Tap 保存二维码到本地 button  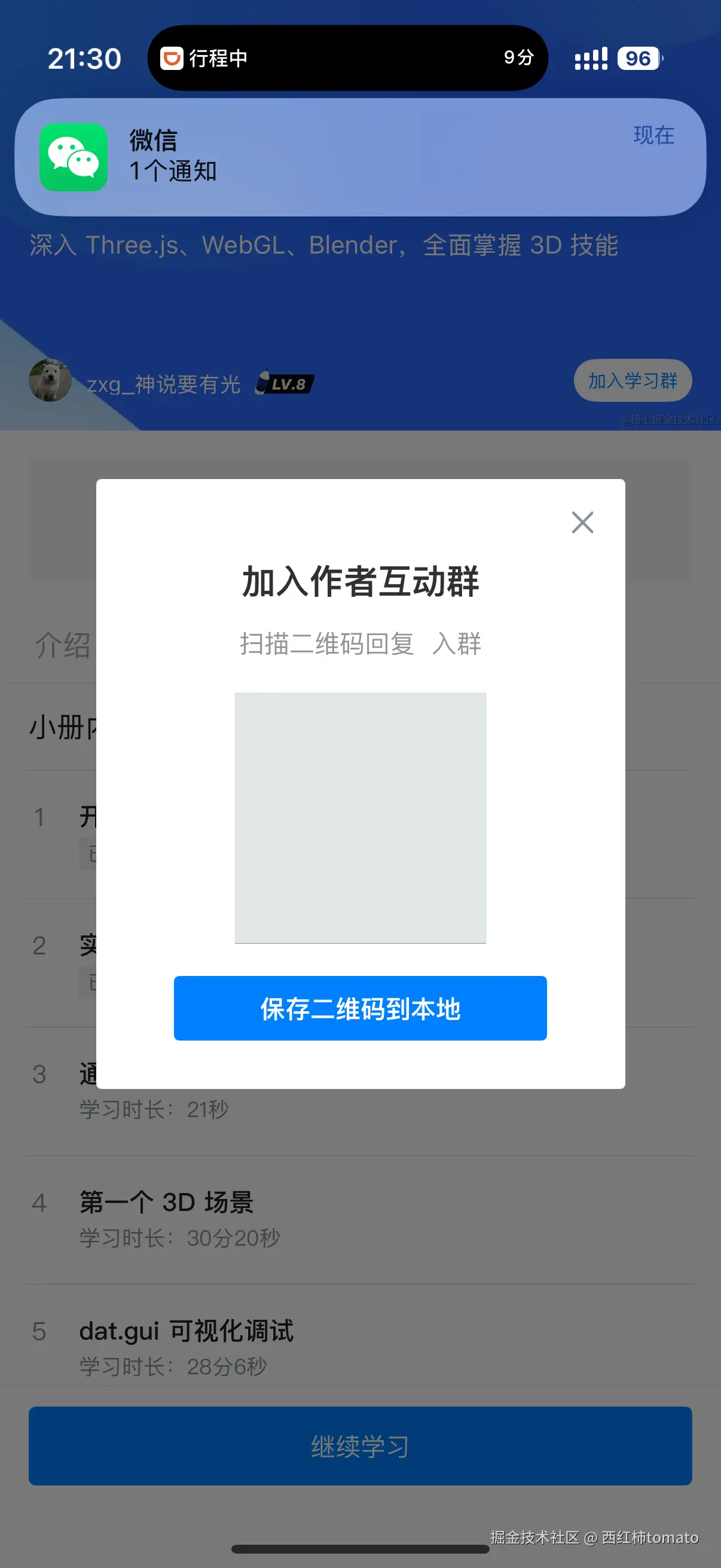(360, 1009)
